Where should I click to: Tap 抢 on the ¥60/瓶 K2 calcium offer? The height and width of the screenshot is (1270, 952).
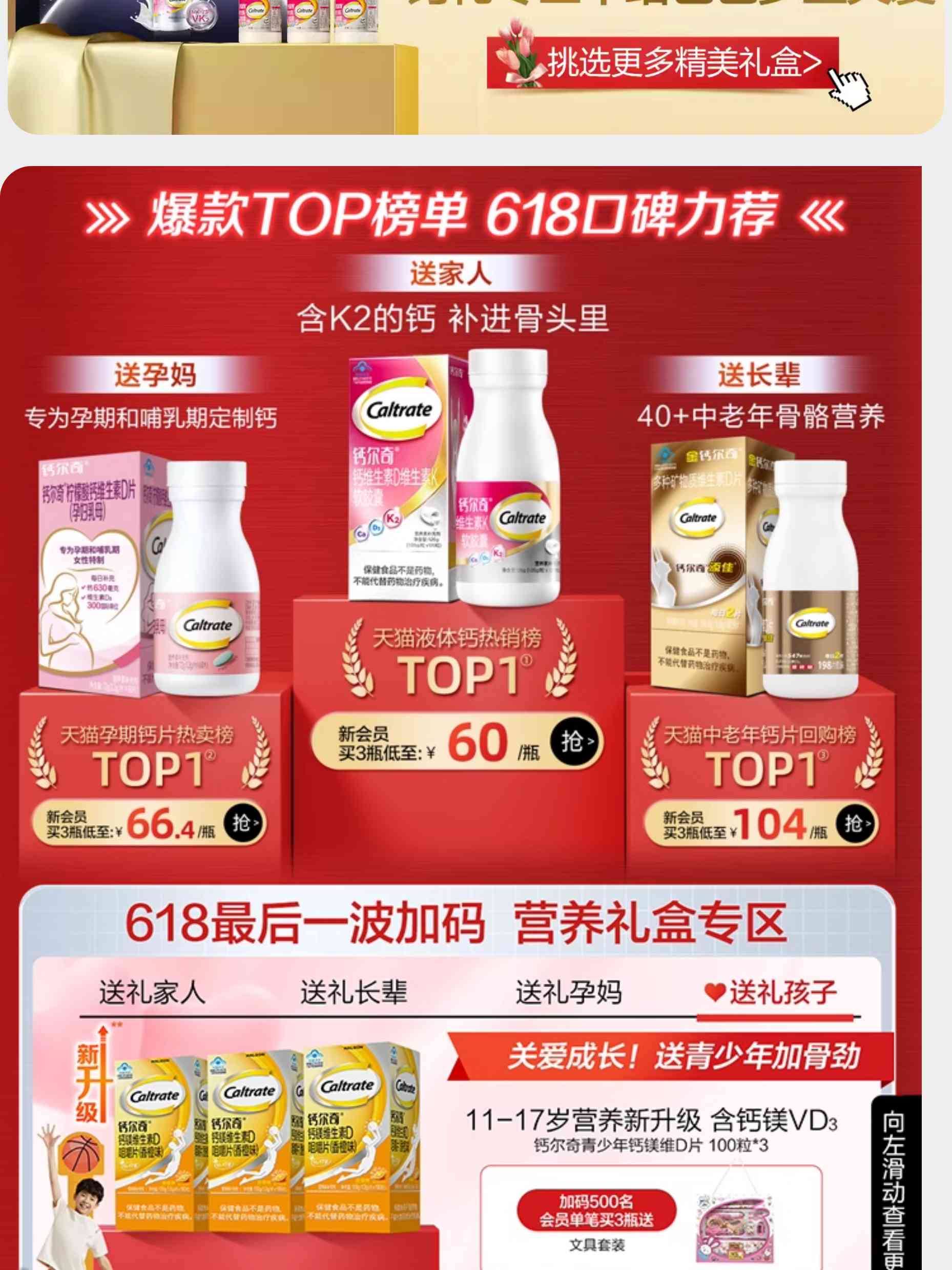576,742
